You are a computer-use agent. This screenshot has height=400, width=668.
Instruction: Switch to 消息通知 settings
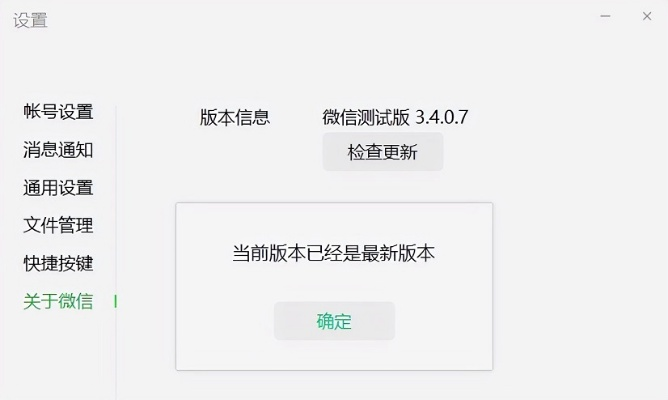(x=58, y=150)
